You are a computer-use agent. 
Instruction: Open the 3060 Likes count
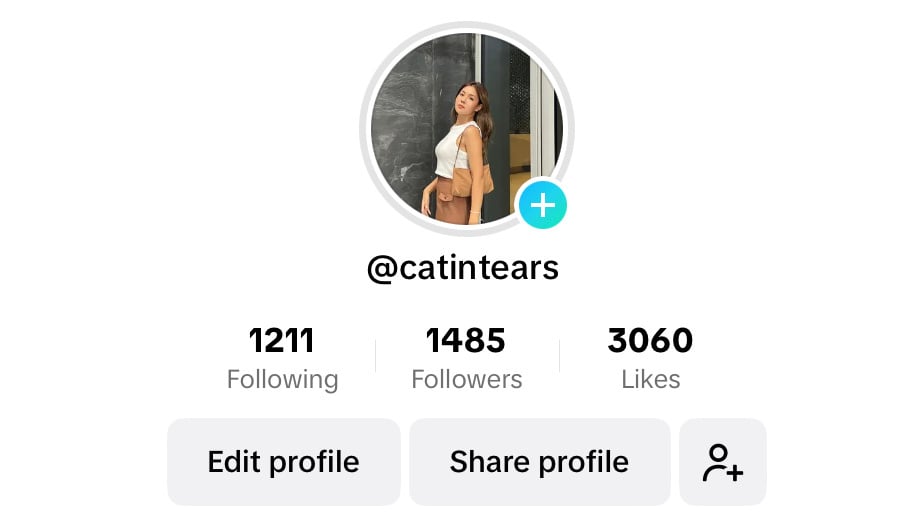[x=650, y=358]
